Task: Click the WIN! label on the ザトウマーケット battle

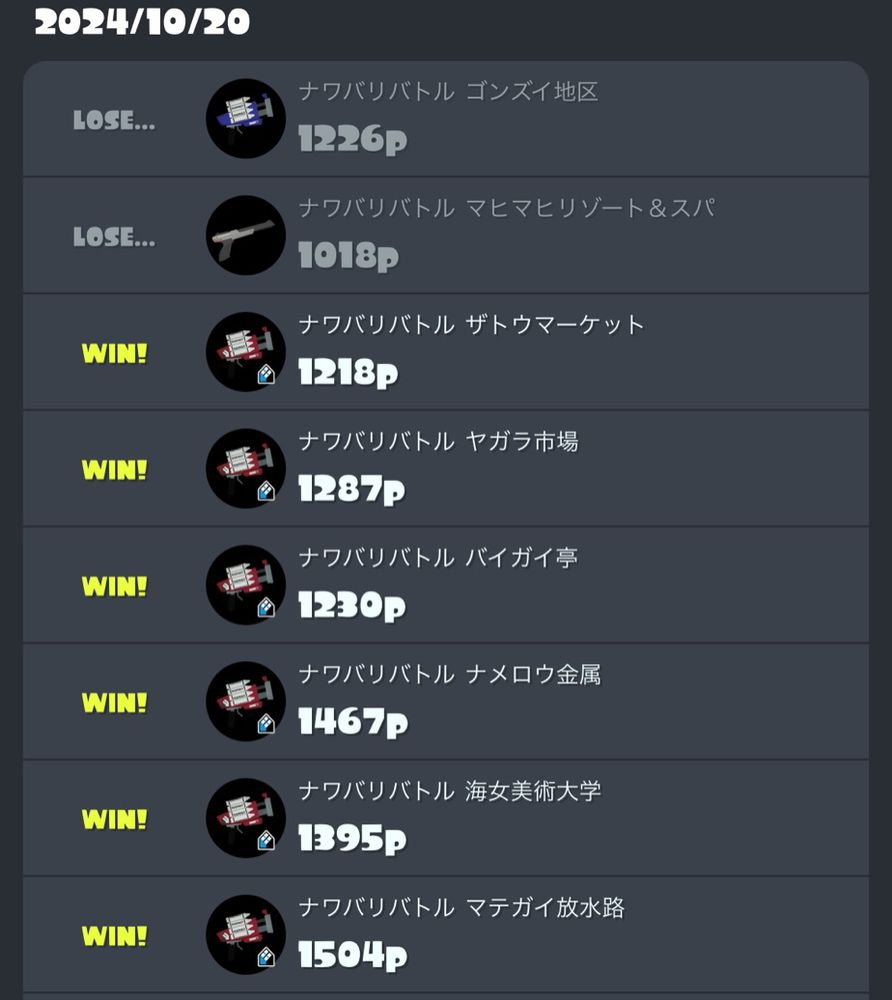Action: click(x=113, y=351)
